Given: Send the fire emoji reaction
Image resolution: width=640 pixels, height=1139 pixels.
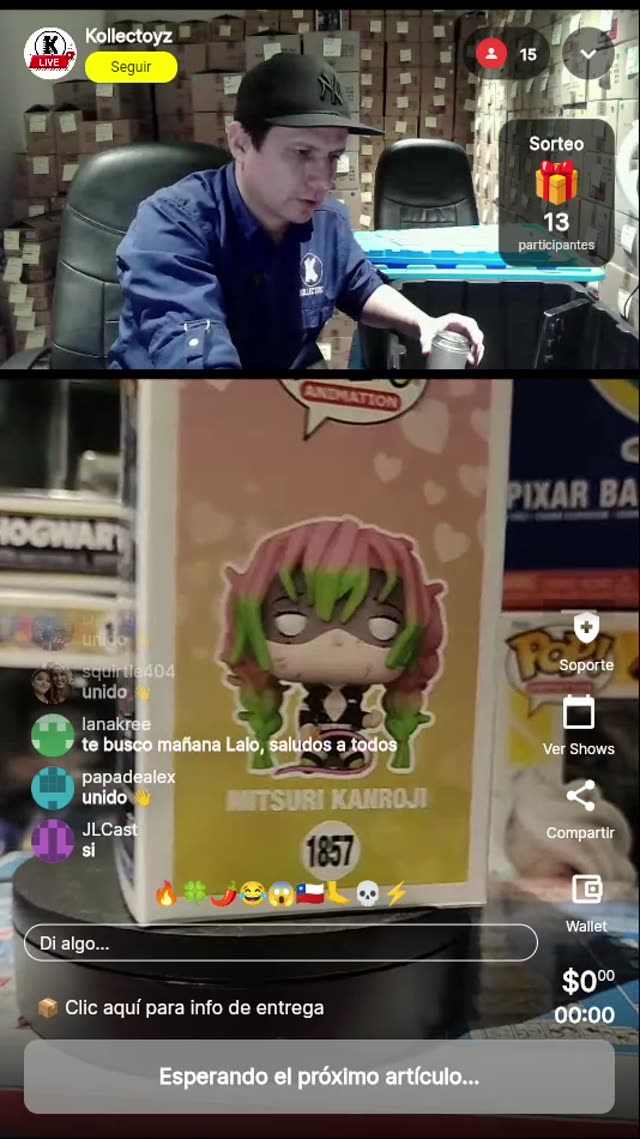Looking at the screenshot, I should click(166, 894).
